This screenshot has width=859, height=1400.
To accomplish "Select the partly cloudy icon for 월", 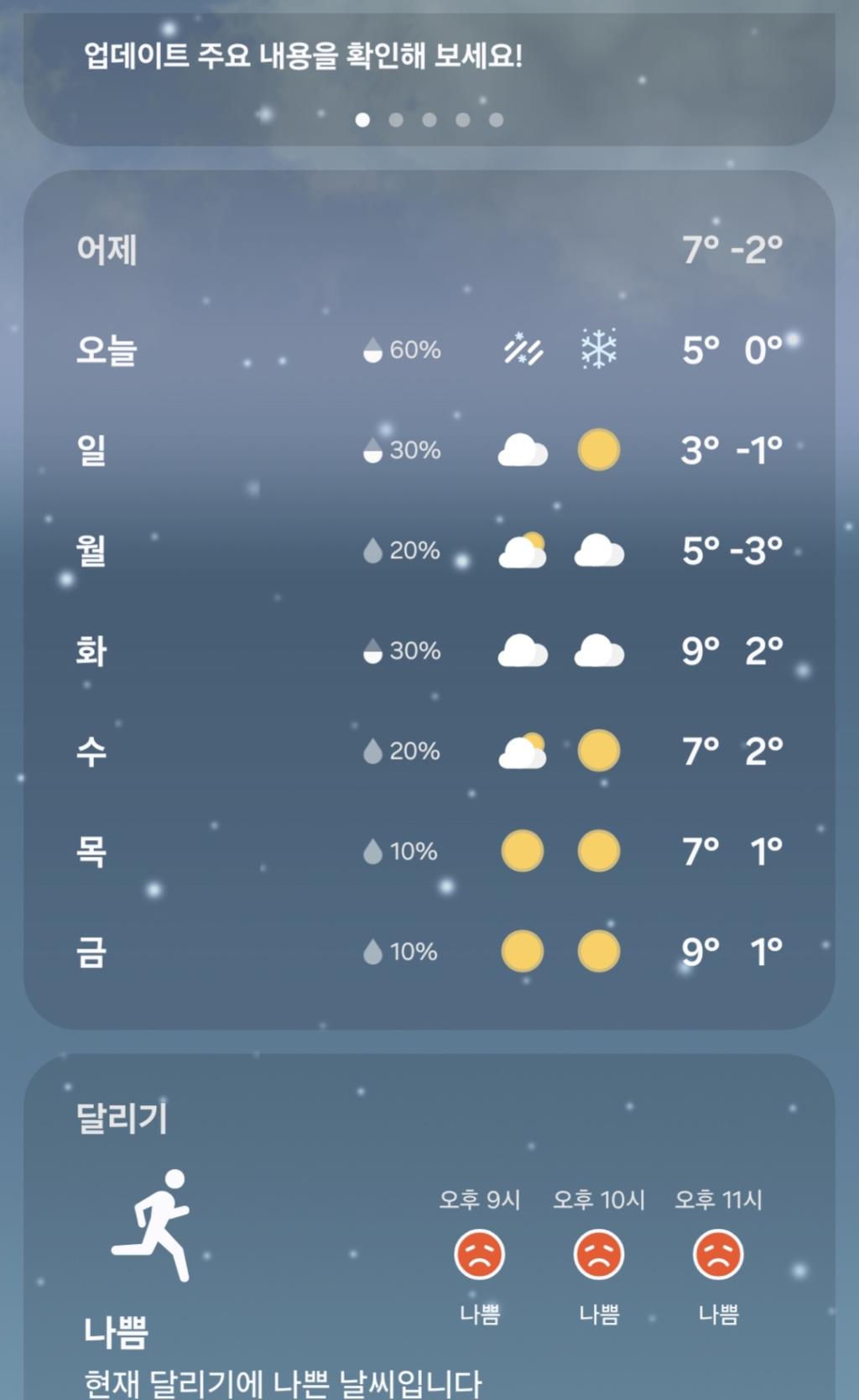I will click(x=522, y=550).
